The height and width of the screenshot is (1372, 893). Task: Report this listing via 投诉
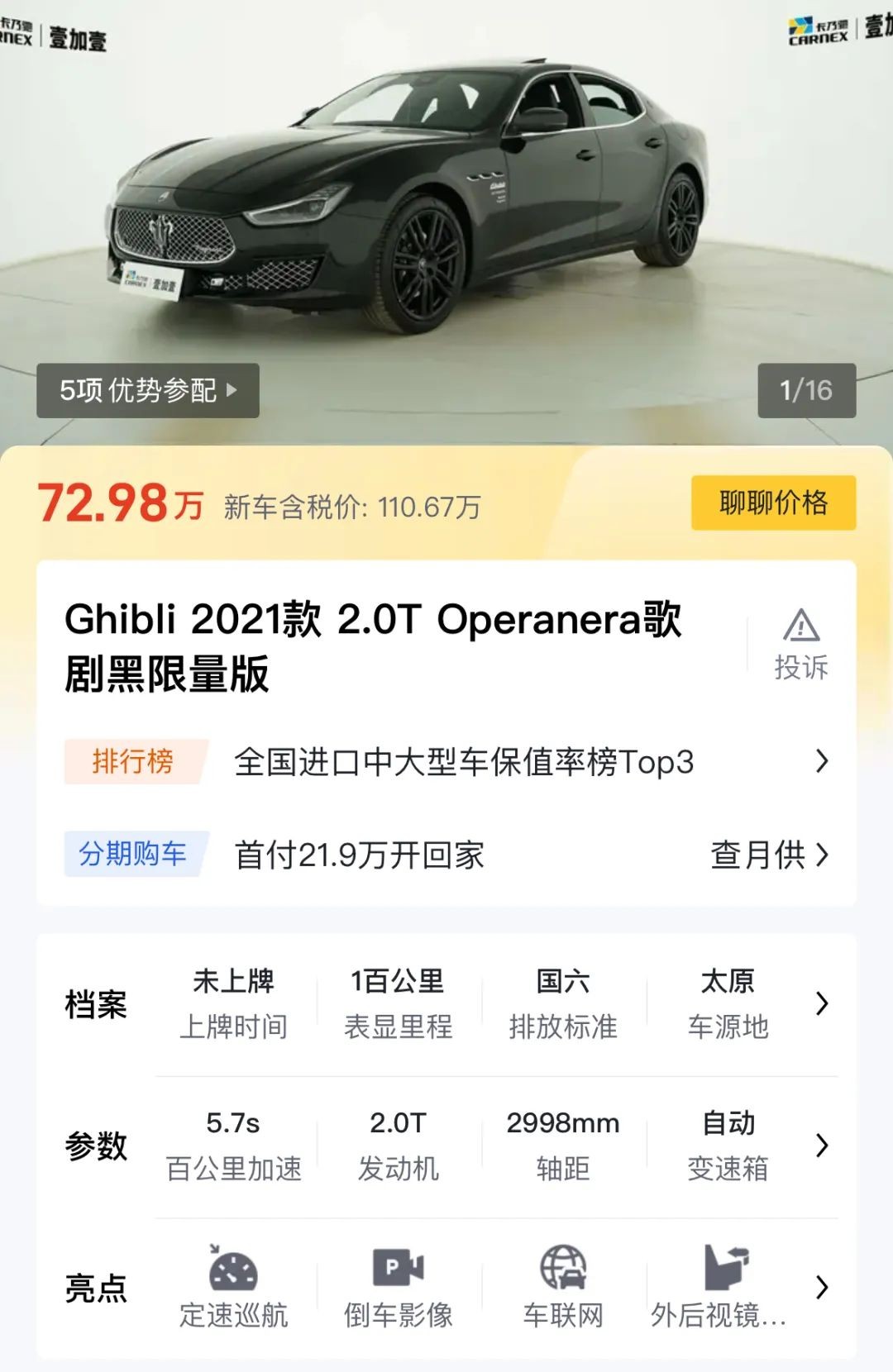(x=800, y=645)
